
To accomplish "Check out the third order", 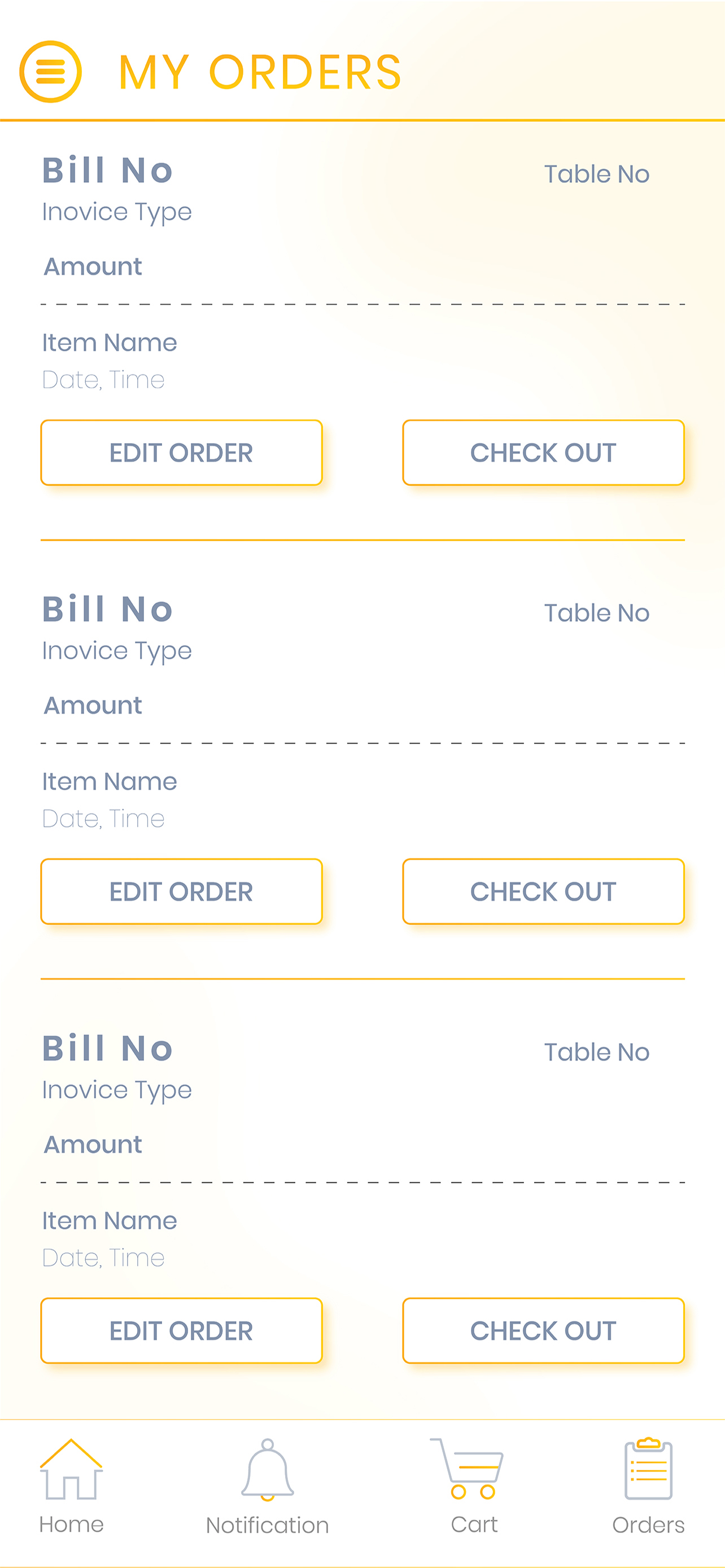I will (x=543, y=1330).
